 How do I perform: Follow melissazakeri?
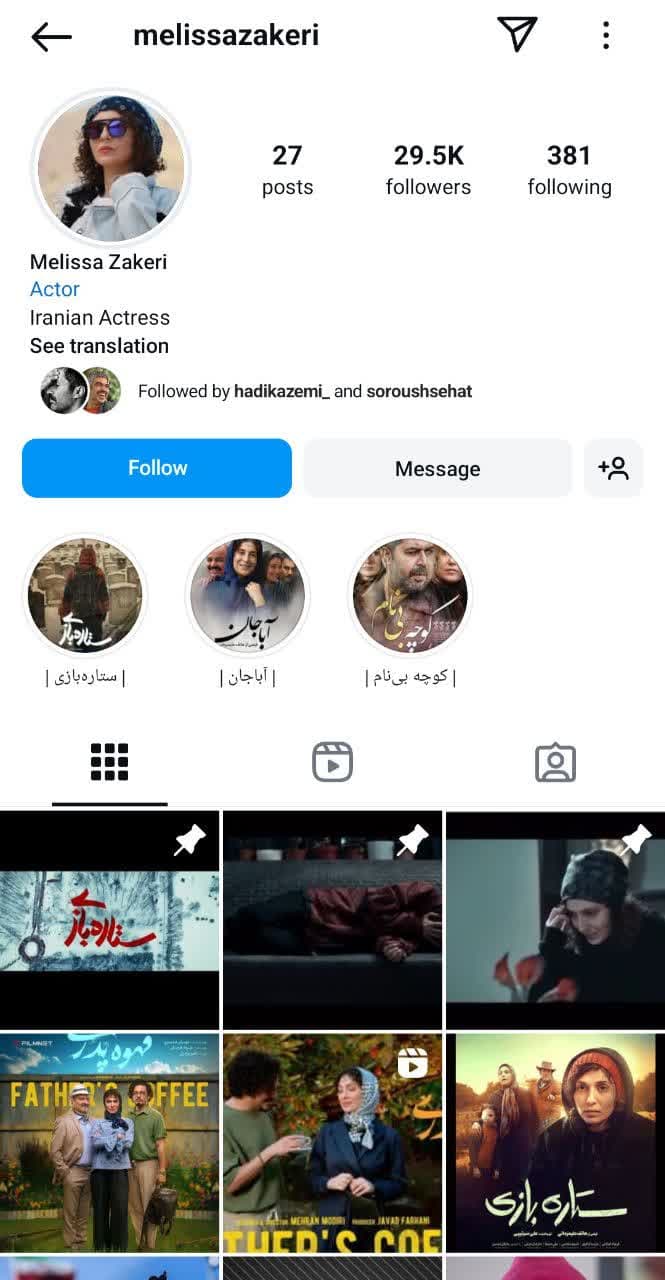click(x=157, y=468)
